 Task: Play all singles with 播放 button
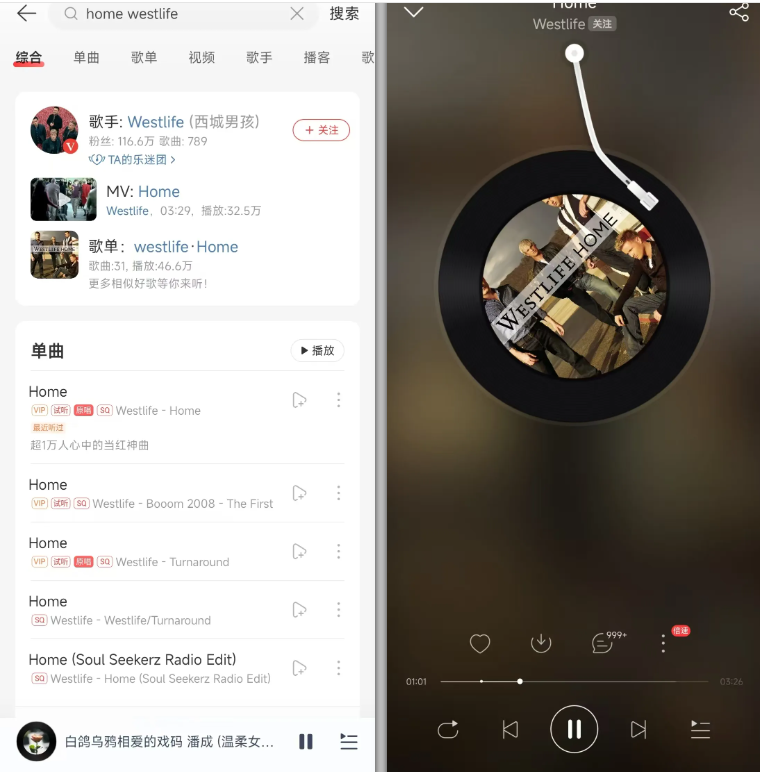[317, 351]
